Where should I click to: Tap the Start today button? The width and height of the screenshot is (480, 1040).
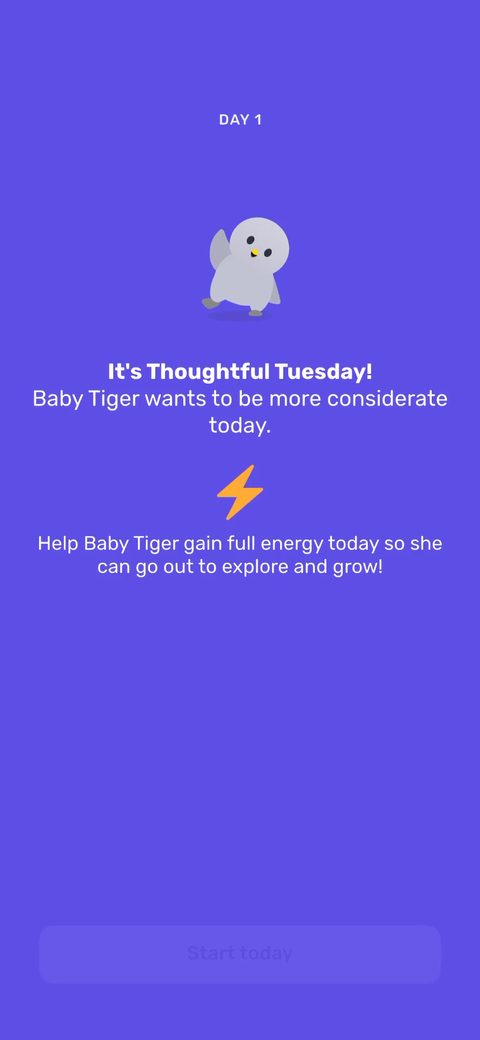click(x=240, y=954)
